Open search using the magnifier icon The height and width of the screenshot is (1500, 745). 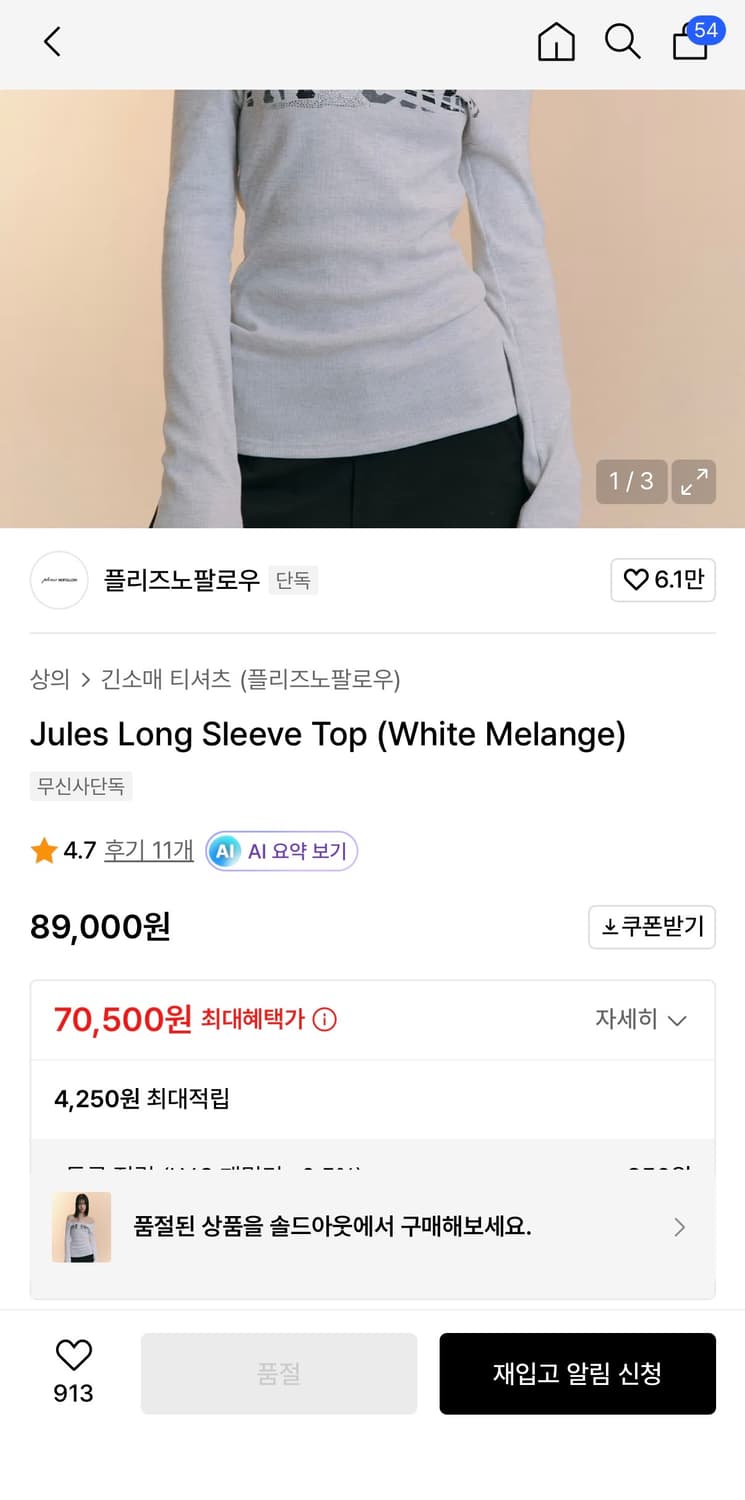click(x=622, y=43)
